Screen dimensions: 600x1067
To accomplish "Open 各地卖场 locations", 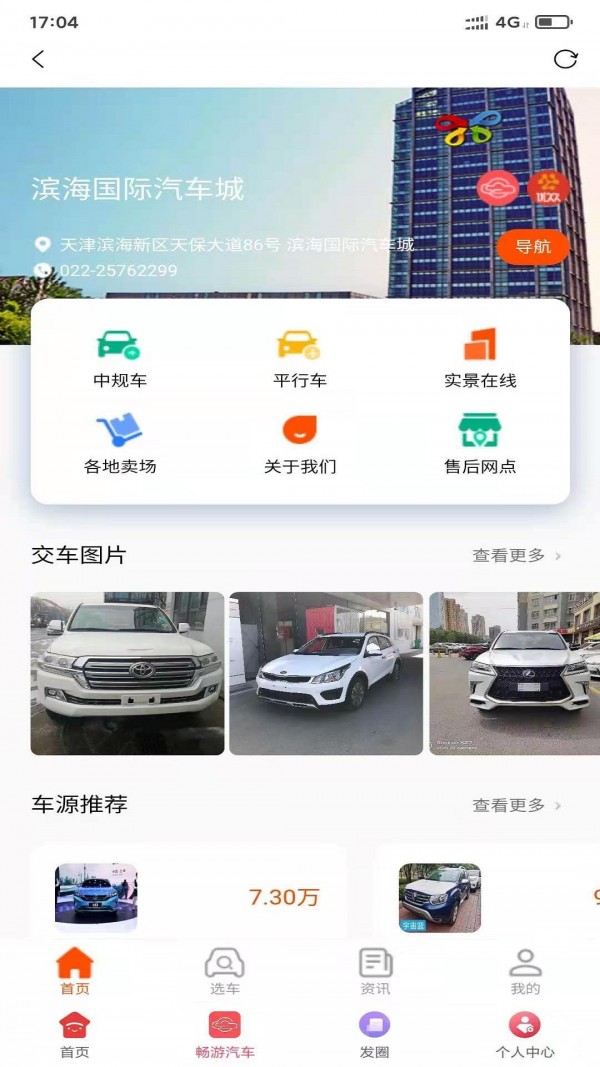I will 120,443.
